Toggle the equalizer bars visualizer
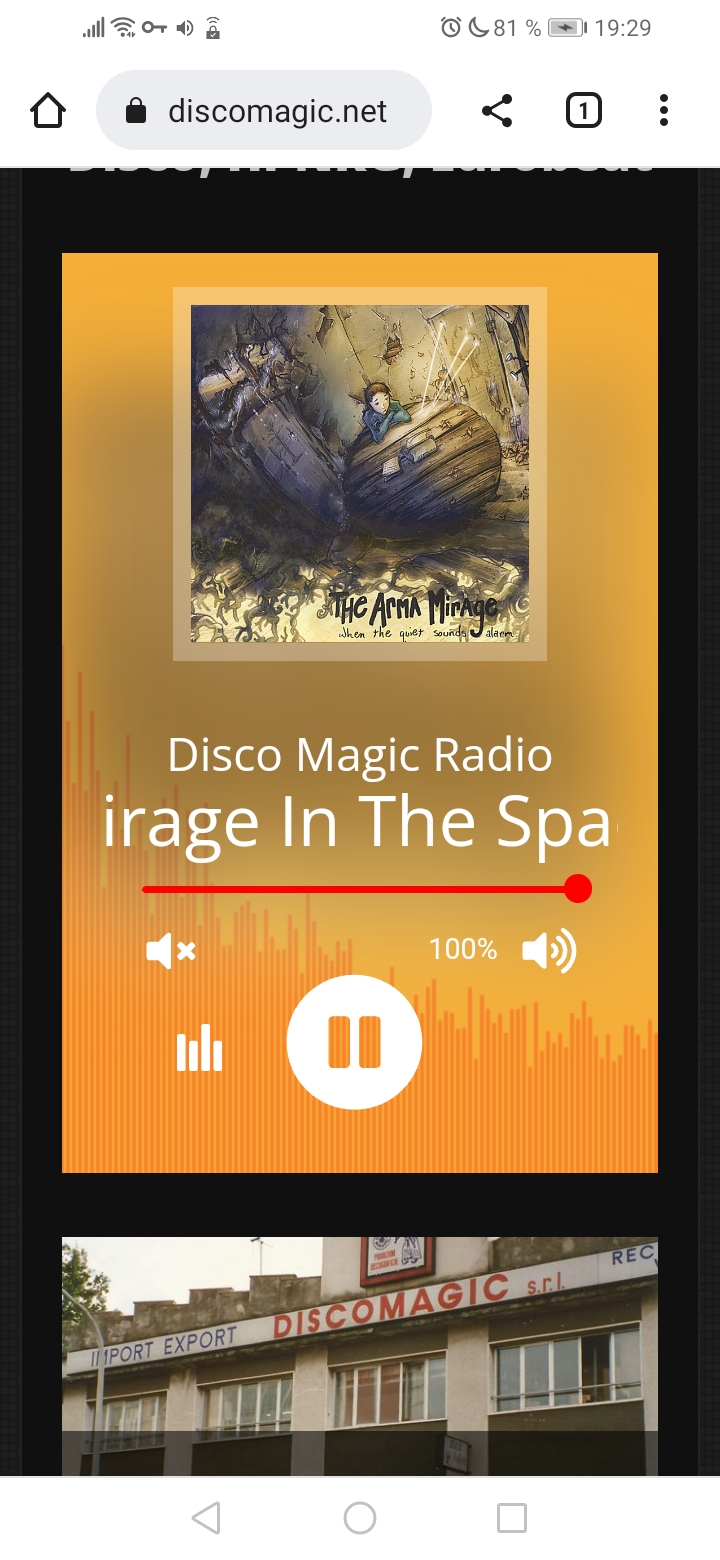The height and width of the screenshot is (1560, 720). [x=199, y=1048]
